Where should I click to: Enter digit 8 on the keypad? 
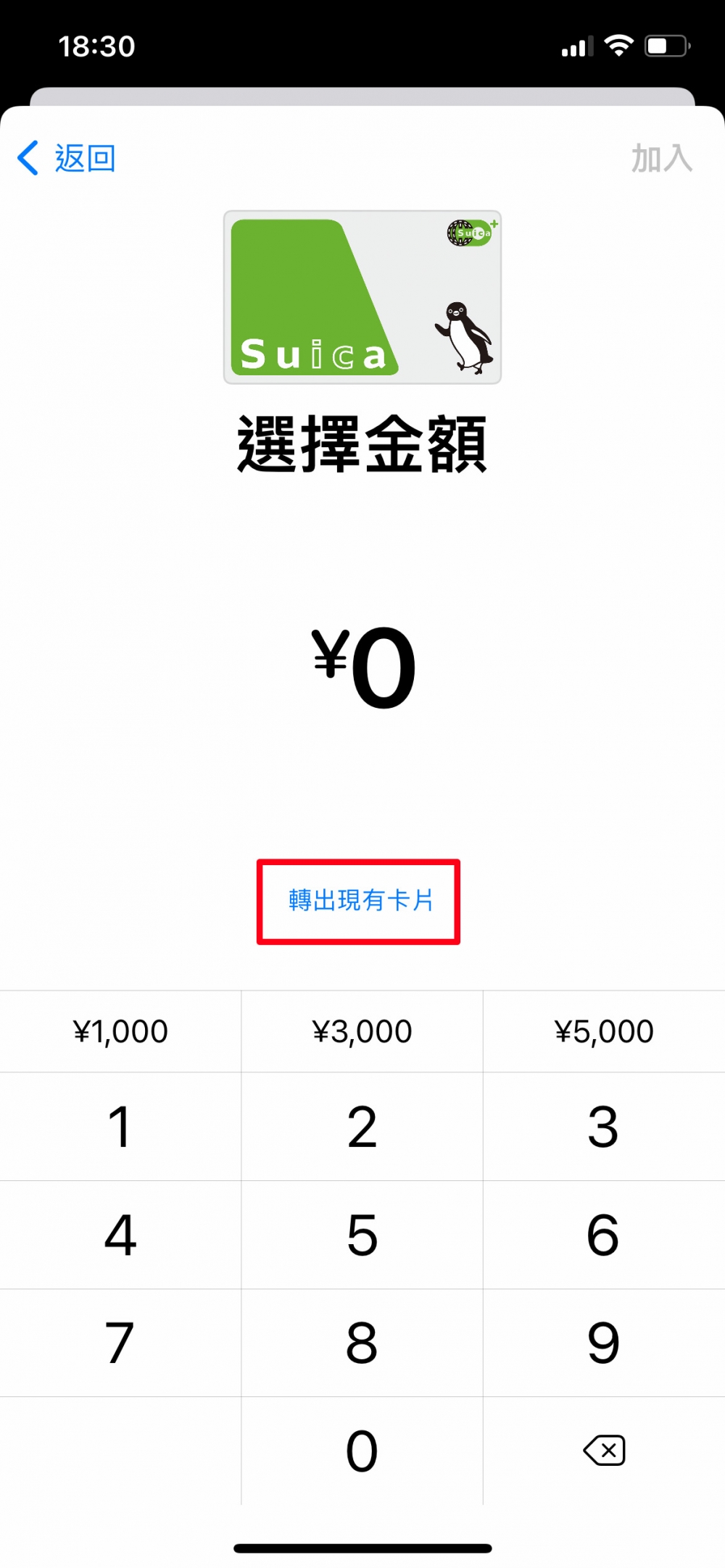(x=362, y=1343)
